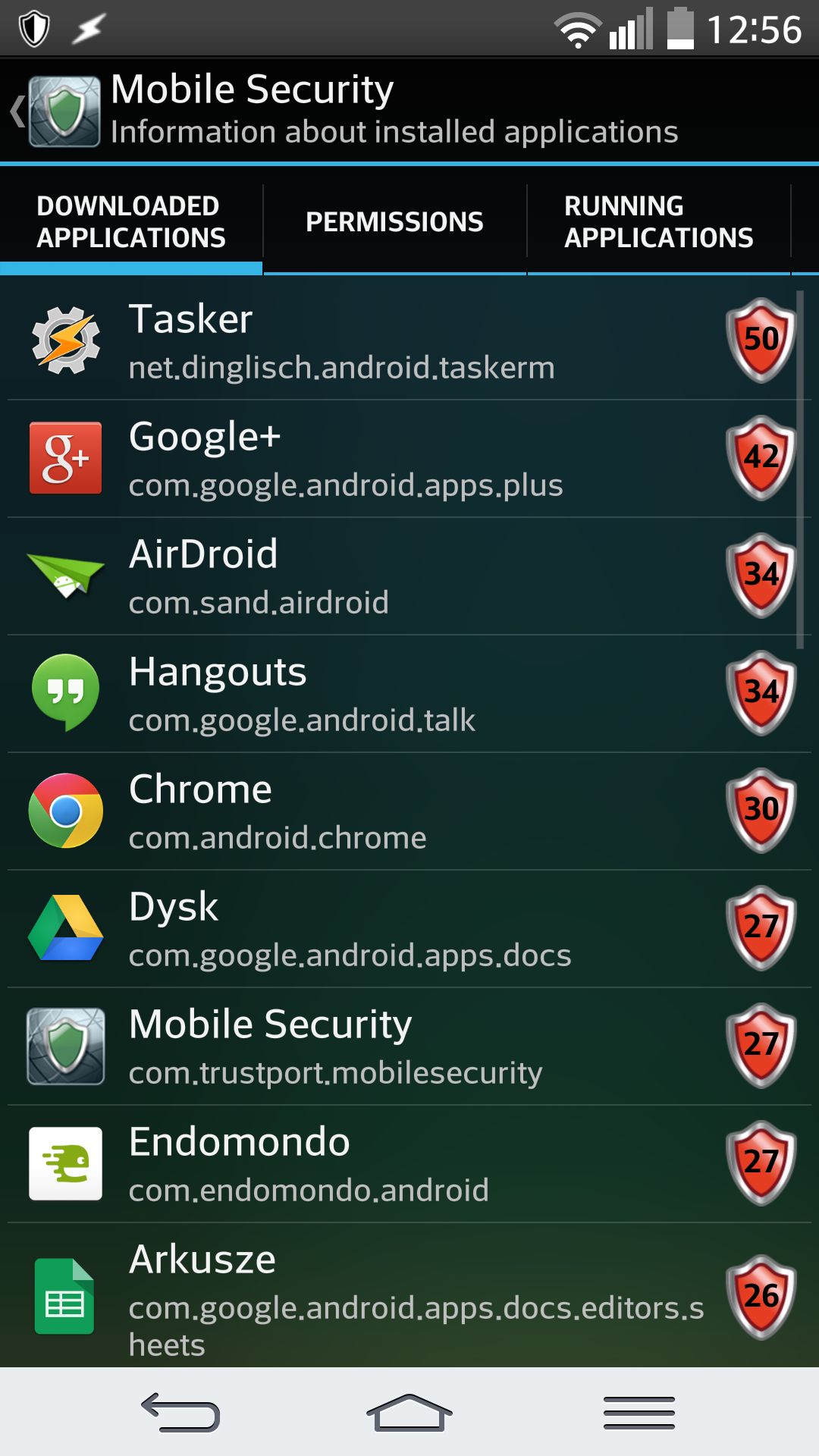This screenshot has width=819, height=1456.
Task: Open the Arkusze app entry
Action: tap(409, 1295)
